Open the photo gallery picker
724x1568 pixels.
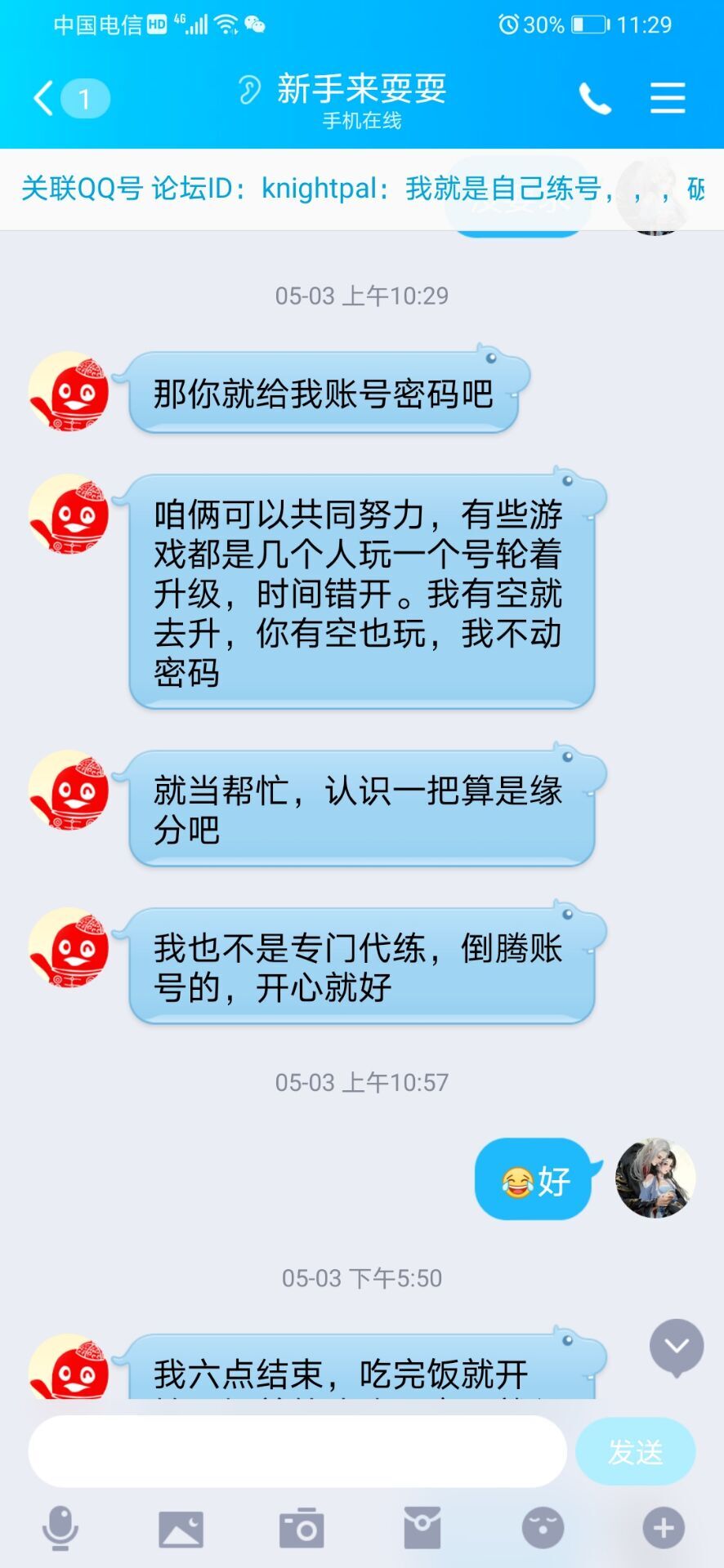181,1527
